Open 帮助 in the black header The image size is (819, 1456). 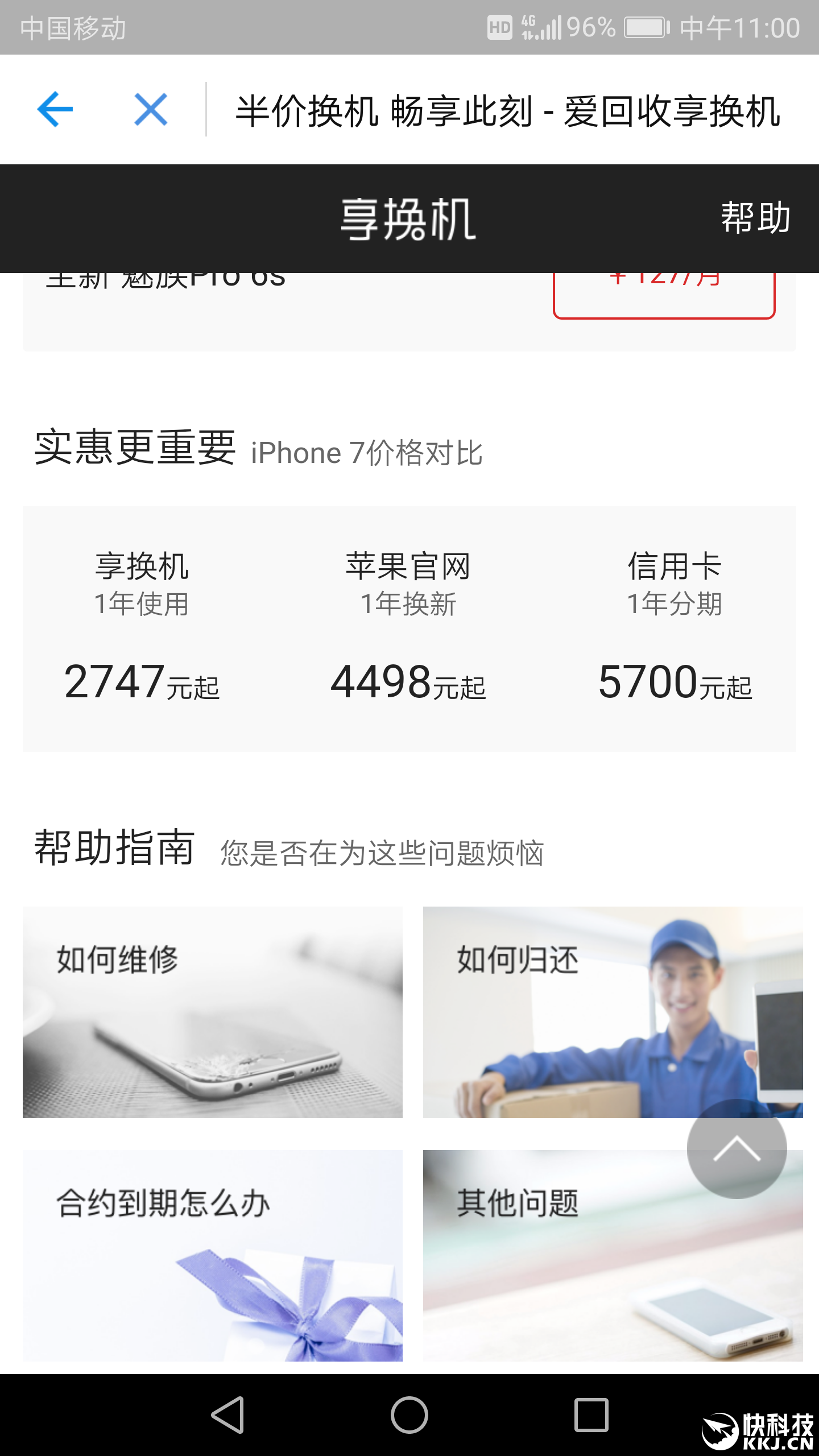755,218
